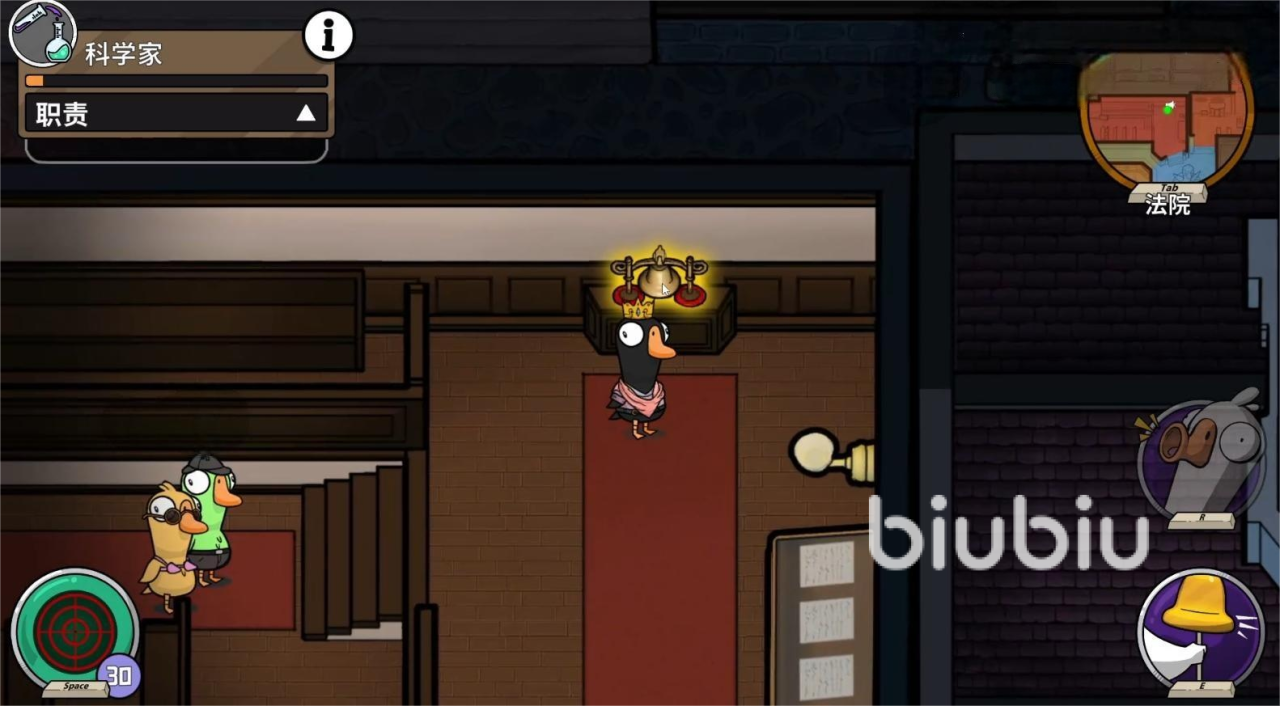Open the 法院 minimap

[1166, 120]
